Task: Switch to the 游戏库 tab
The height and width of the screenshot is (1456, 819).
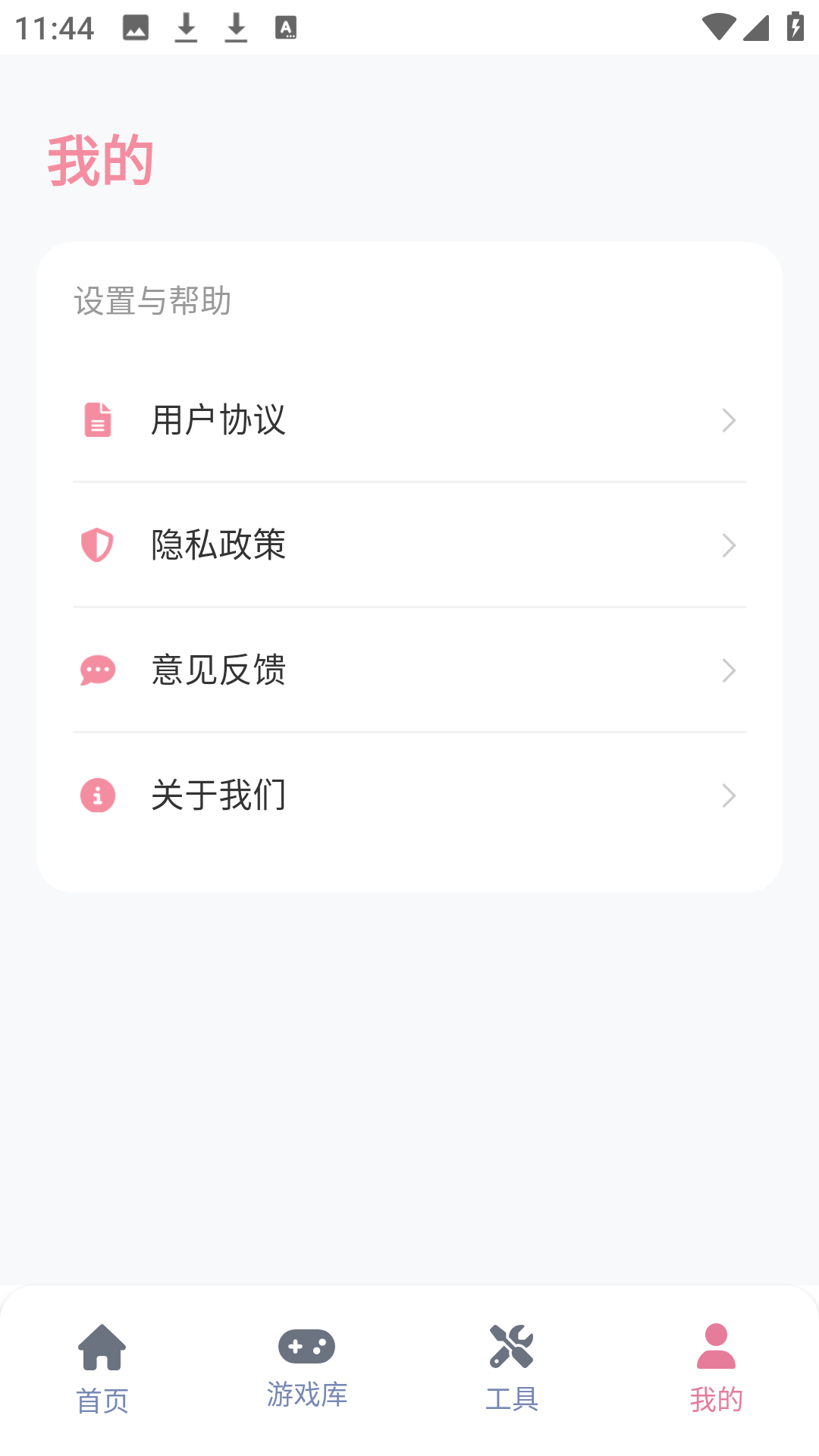Action: pyautogui.click(x=306, y=1373)
